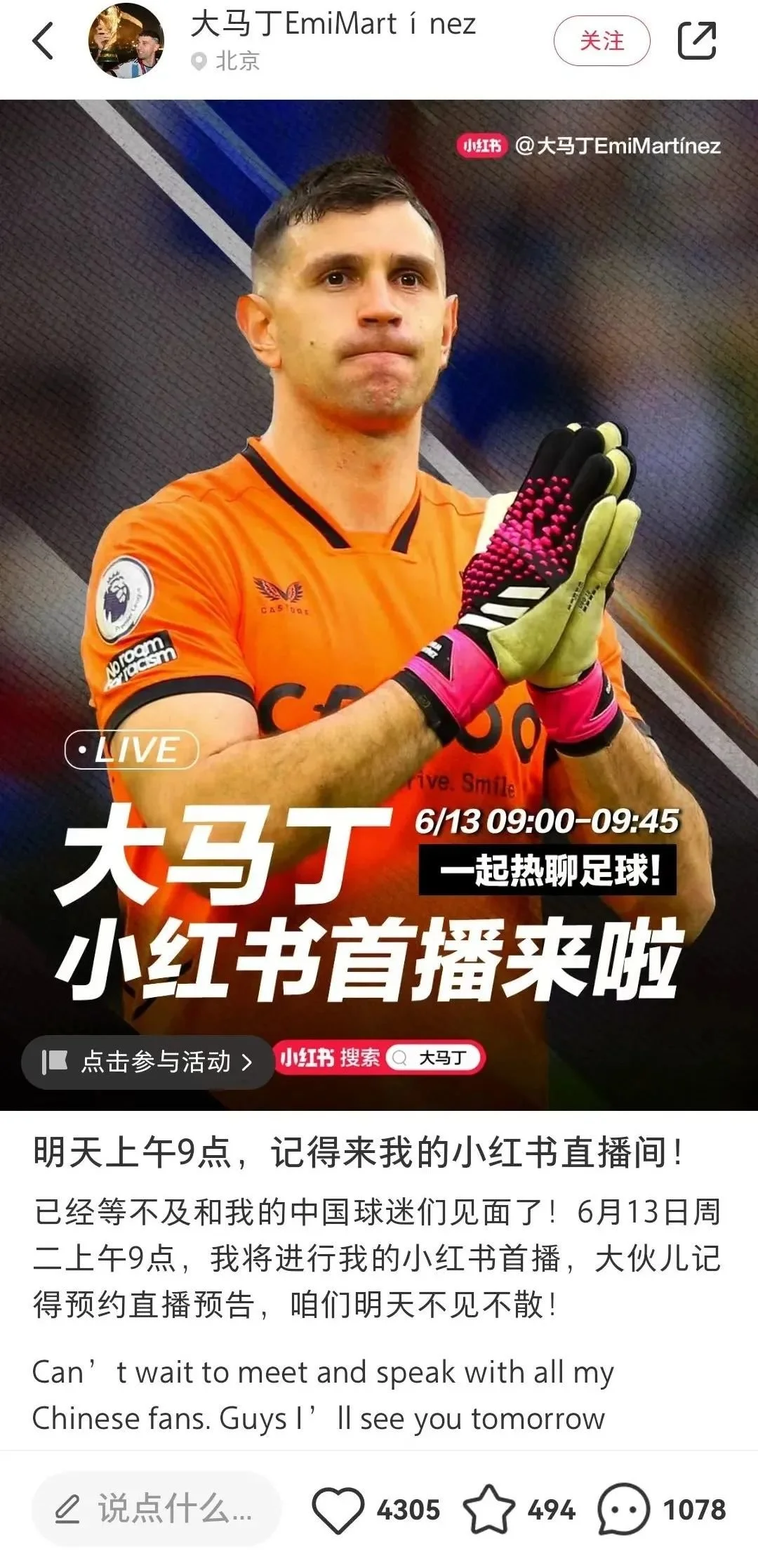
Task: Go back using the top-left arrow
Action: pos(44,41)
